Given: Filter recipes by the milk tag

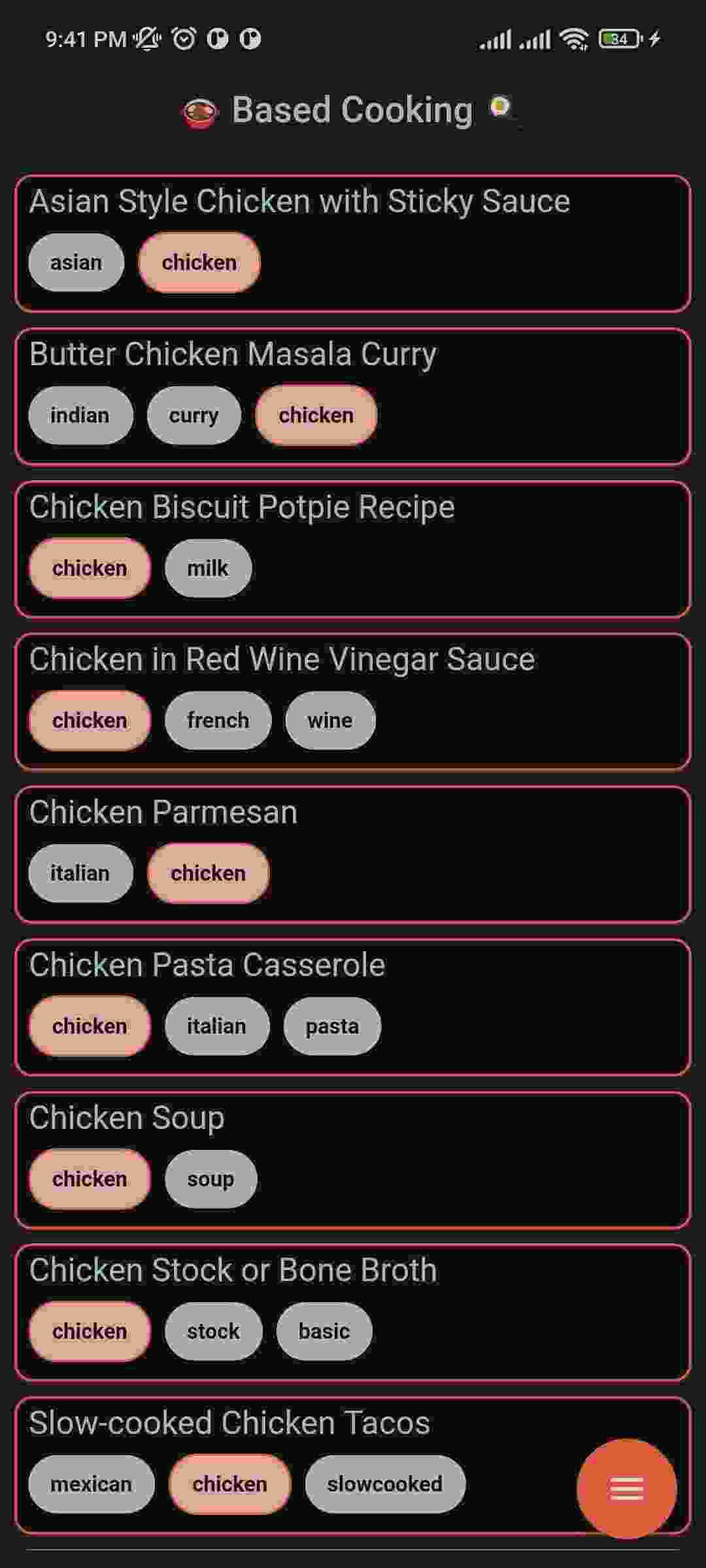Looking at the screenshot, I should tap(208, 568).
